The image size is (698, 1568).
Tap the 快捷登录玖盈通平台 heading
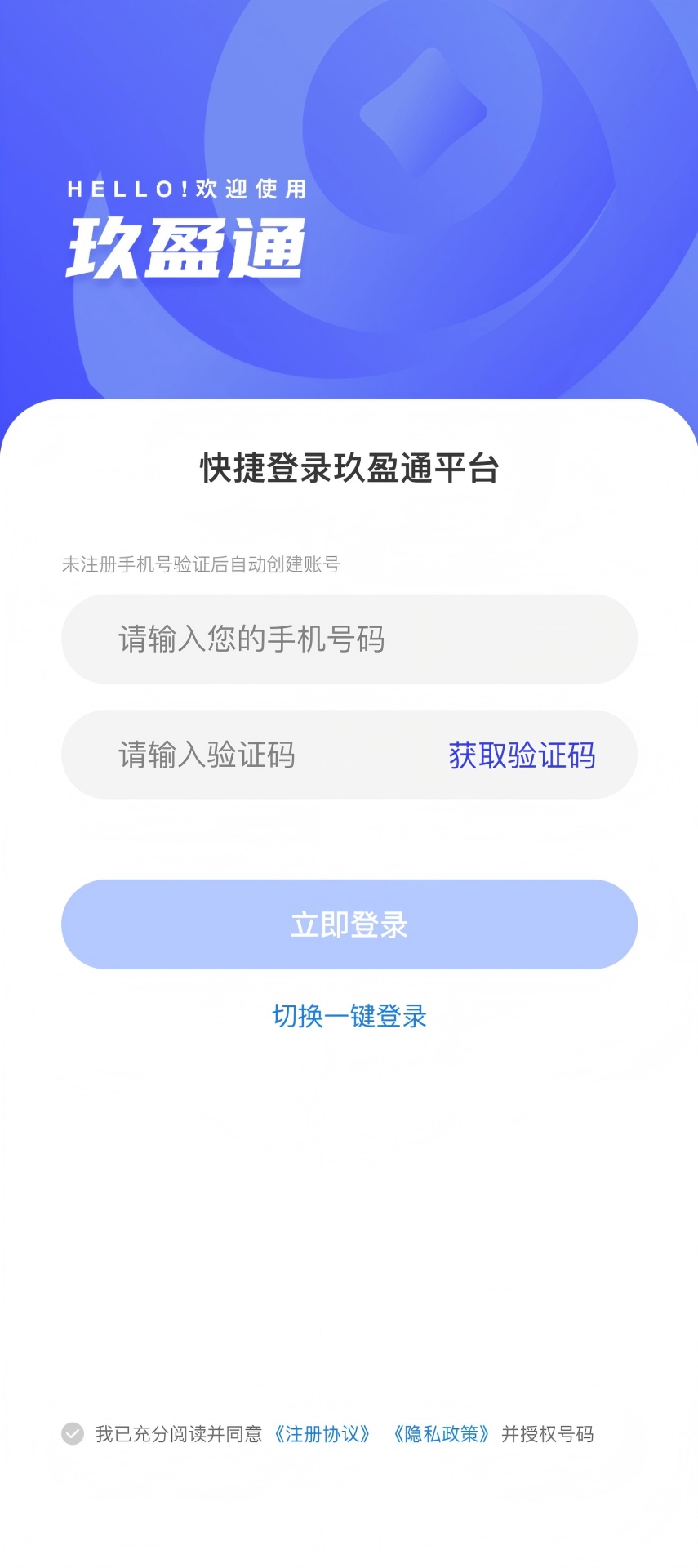coord(349,465)
